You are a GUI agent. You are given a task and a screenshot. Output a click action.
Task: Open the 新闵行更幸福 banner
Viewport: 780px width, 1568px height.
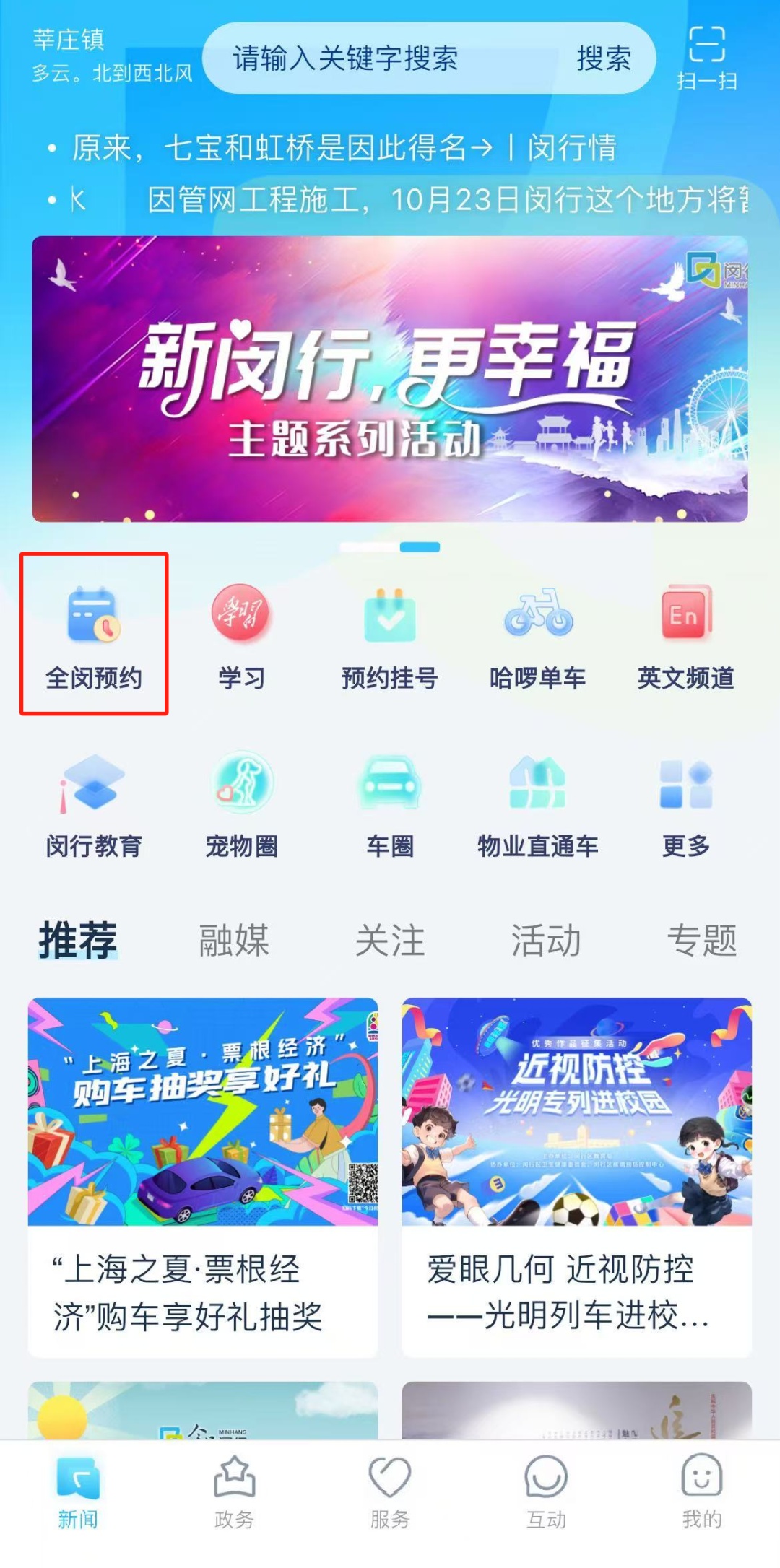[389, 379]
